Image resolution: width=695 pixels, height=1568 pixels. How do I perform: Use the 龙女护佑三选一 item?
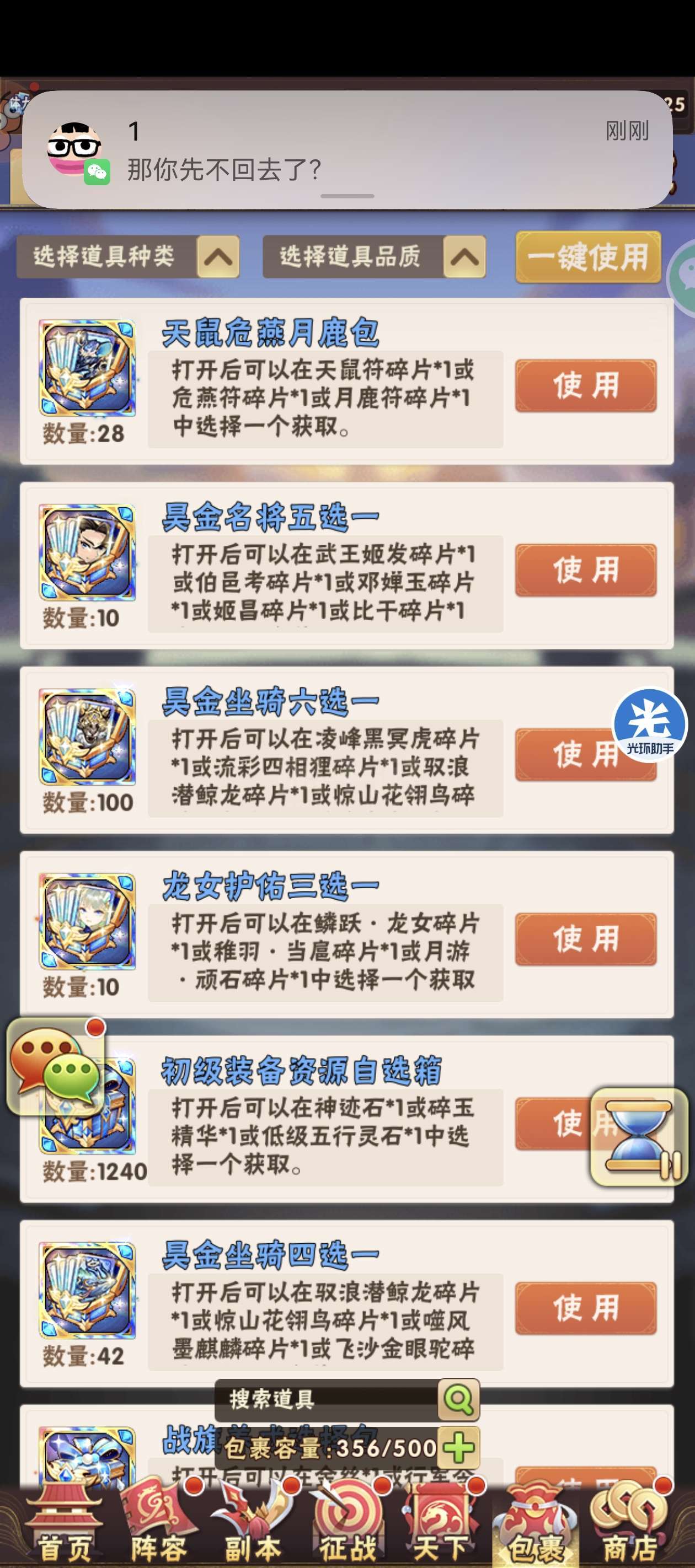tap(585, 939)
